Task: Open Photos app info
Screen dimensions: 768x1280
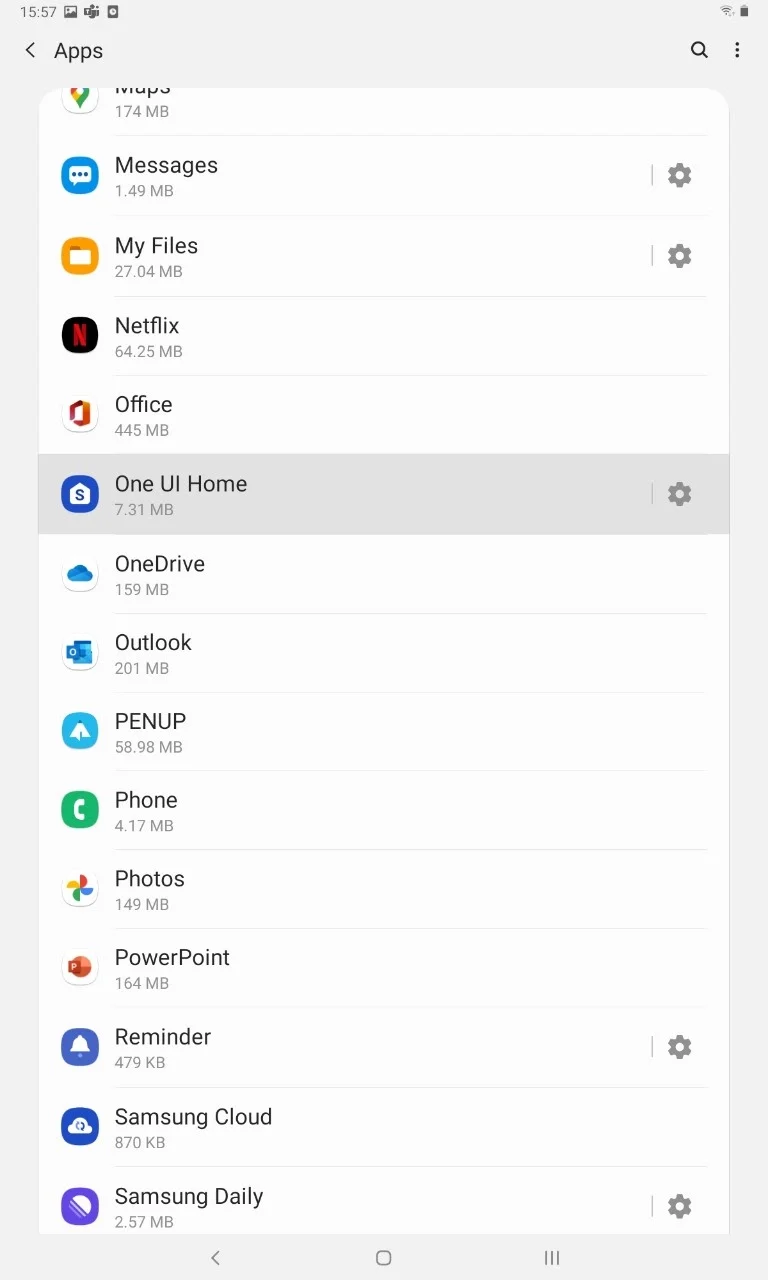Action: [384, 890]
